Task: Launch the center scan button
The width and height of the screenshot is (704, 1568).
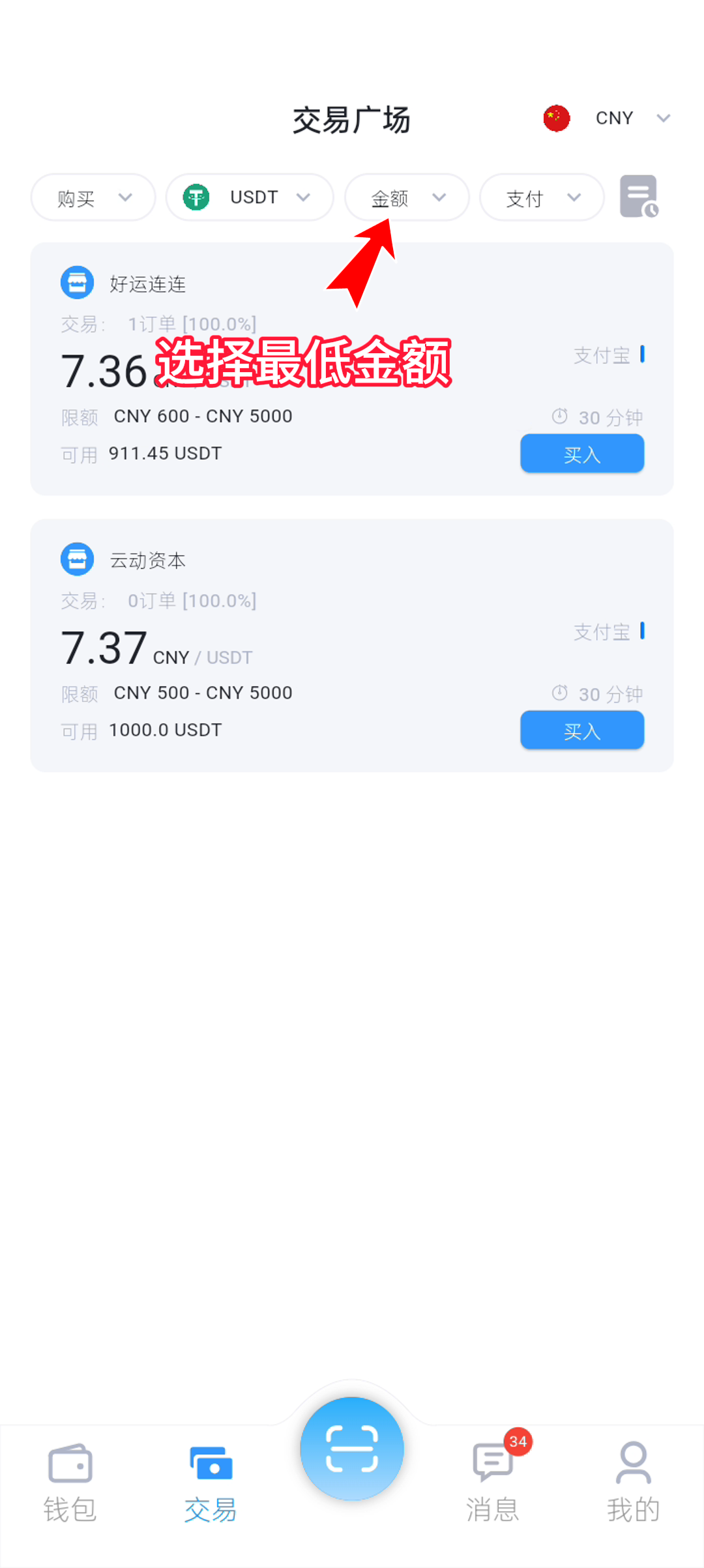Action: (x=352, y=1448)
